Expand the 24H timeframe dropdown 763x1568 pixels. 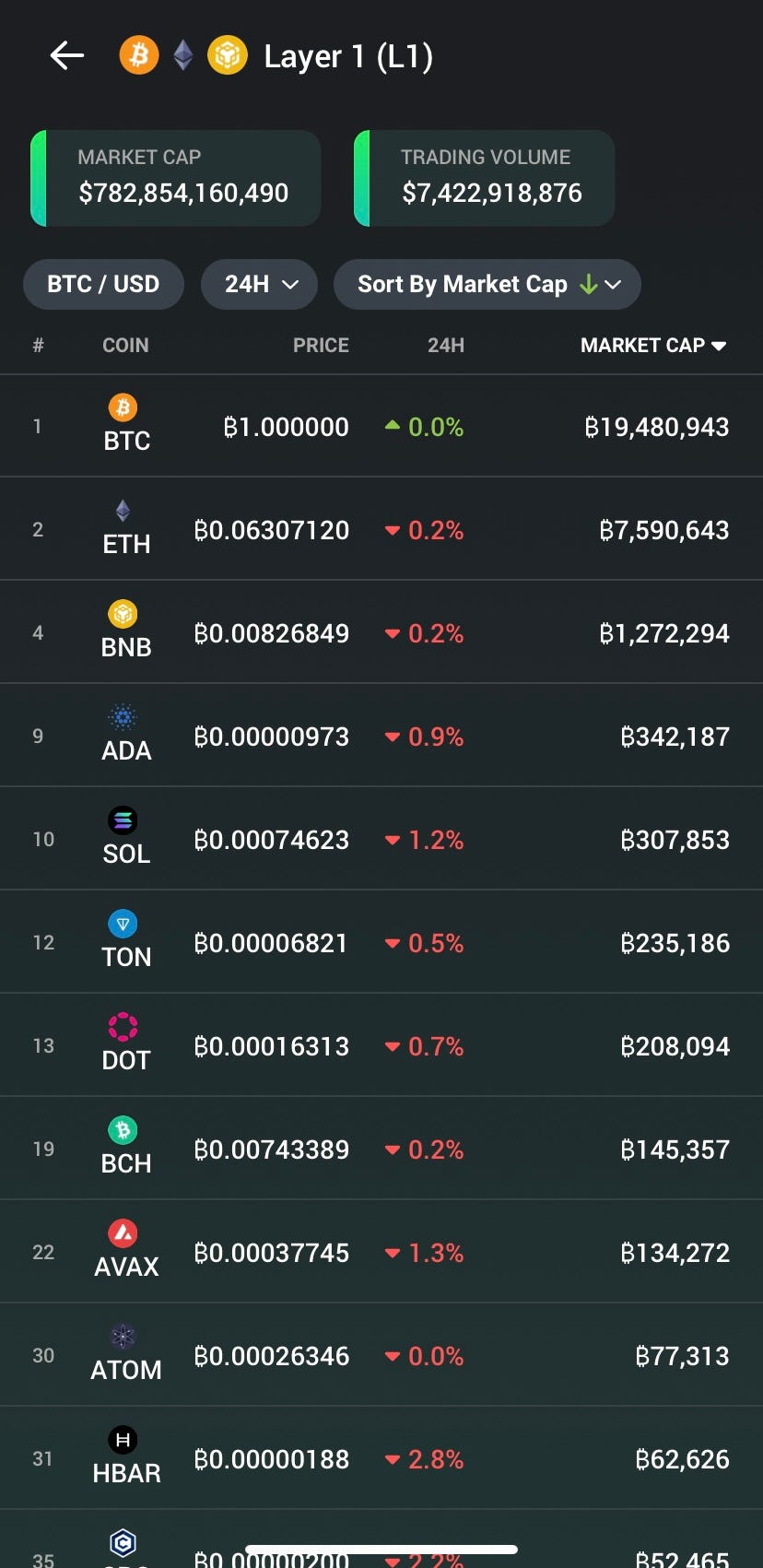(259, 284)
